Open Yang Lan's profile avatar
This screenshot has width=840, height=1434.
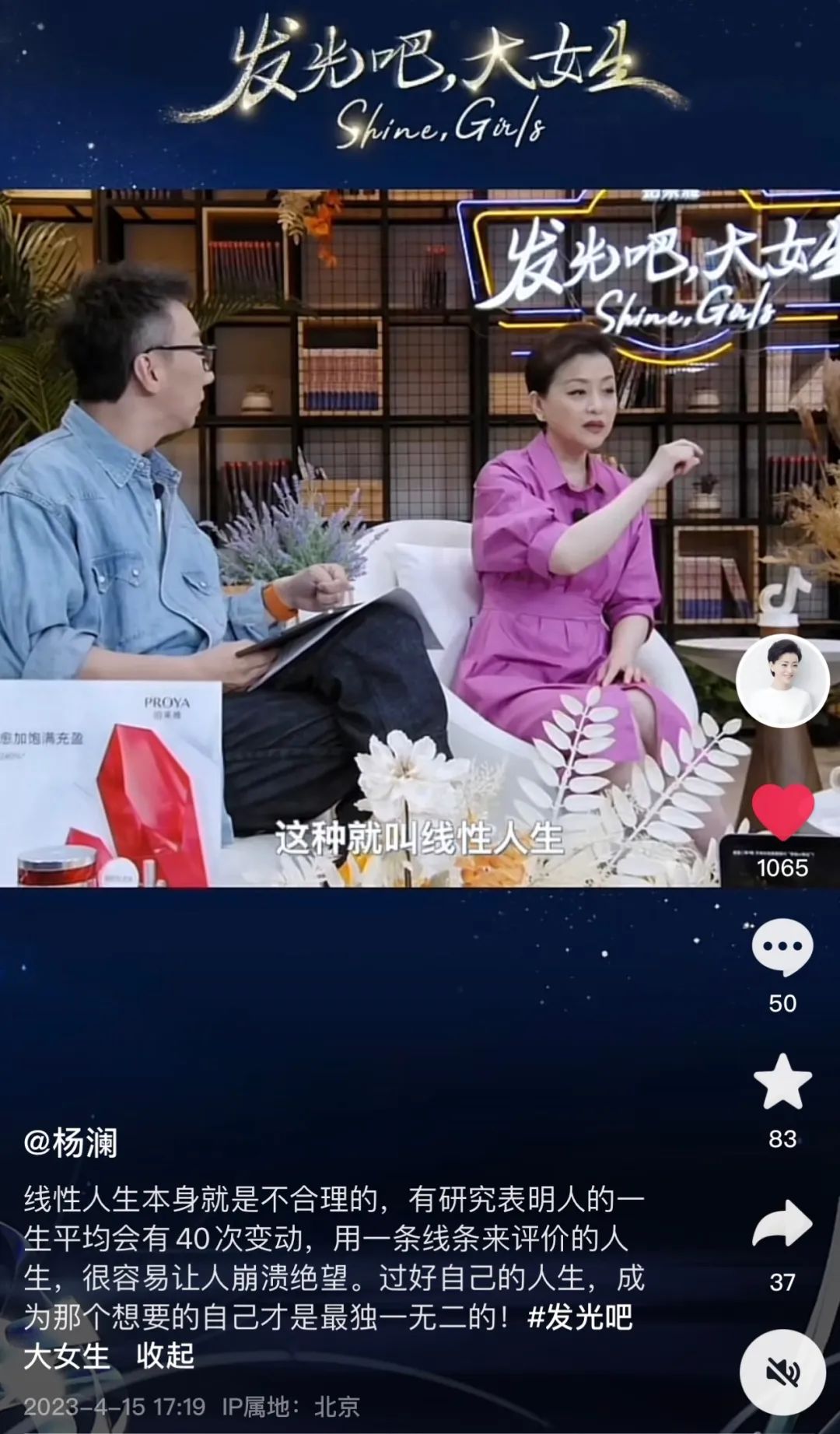pos(782,682)
